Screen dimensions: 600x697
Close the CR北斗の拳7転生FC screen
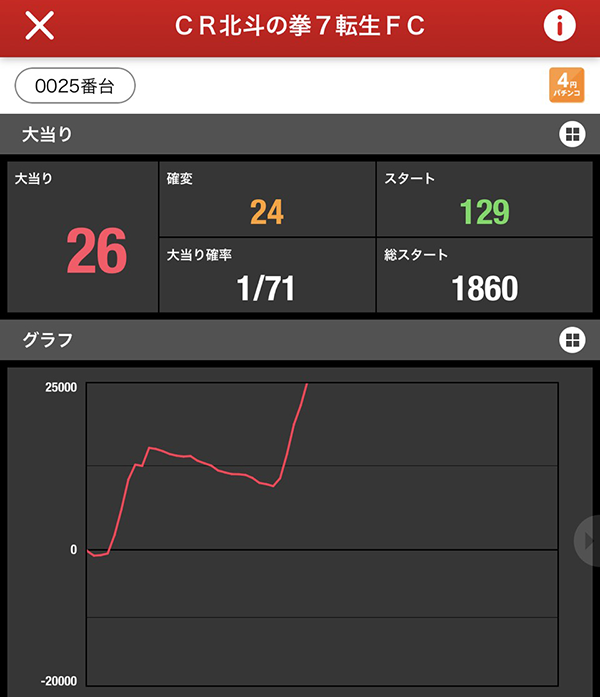[39, 27]
